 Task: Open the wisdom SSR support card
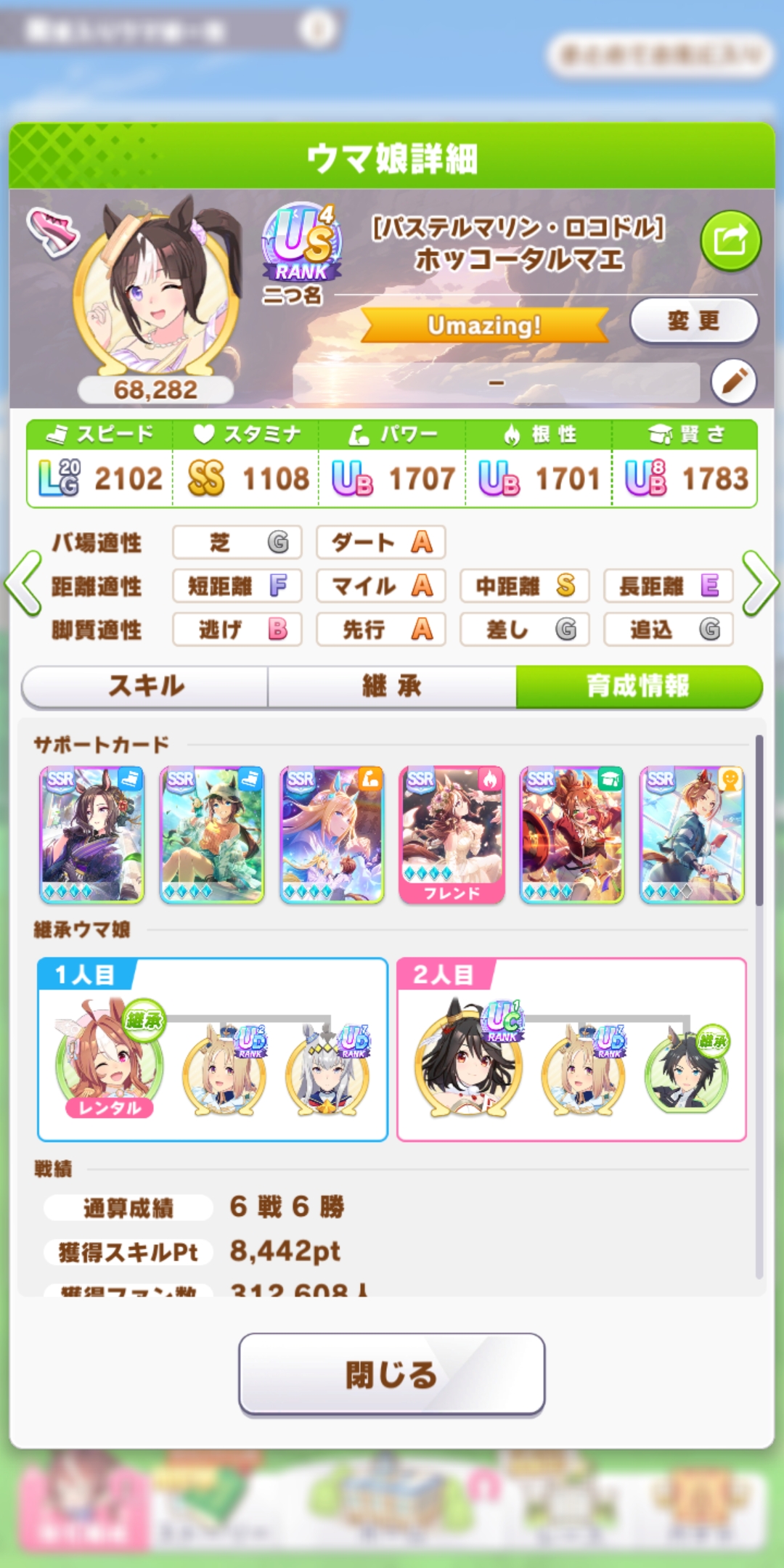coord(571,835)
